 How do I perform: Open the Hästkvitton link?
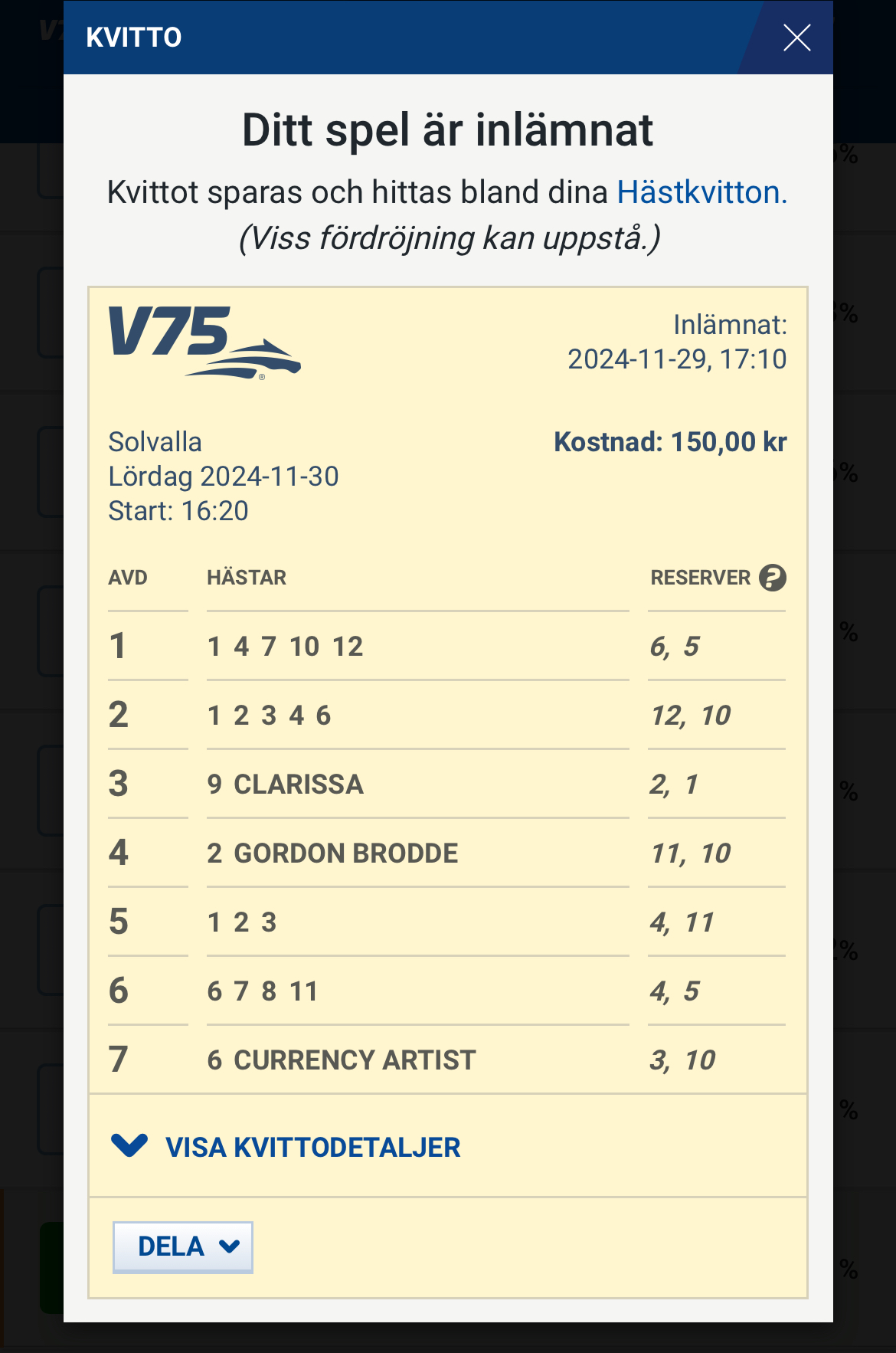(x=701, y=192)
